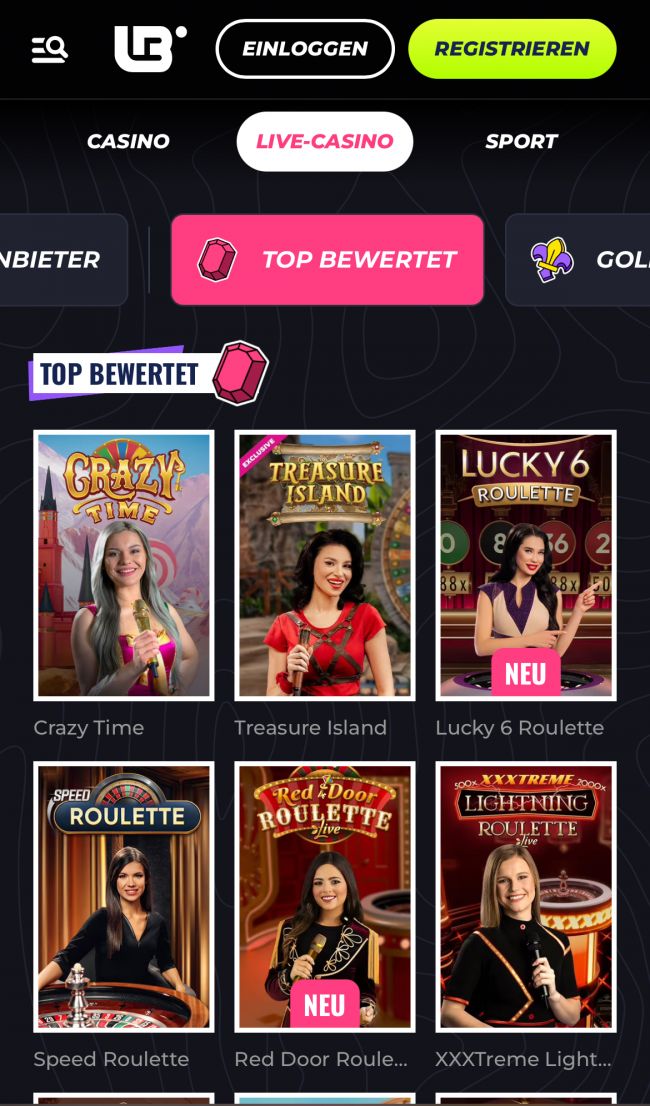650x1106 pixels.
Task: Tap the Einloggen button
Action: point(305,49)
